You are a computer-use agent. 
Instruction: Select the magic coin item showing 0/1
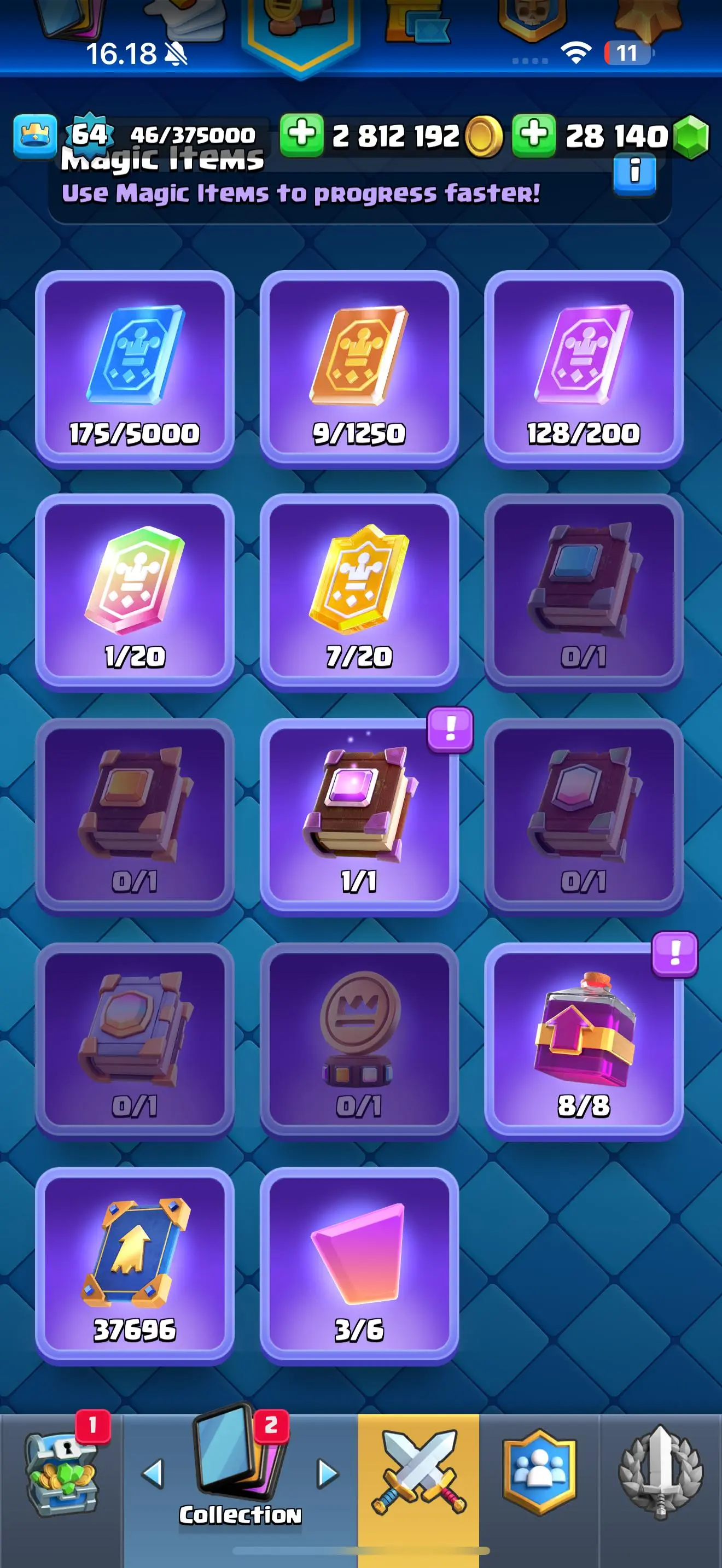click(x=359, y=1041)
